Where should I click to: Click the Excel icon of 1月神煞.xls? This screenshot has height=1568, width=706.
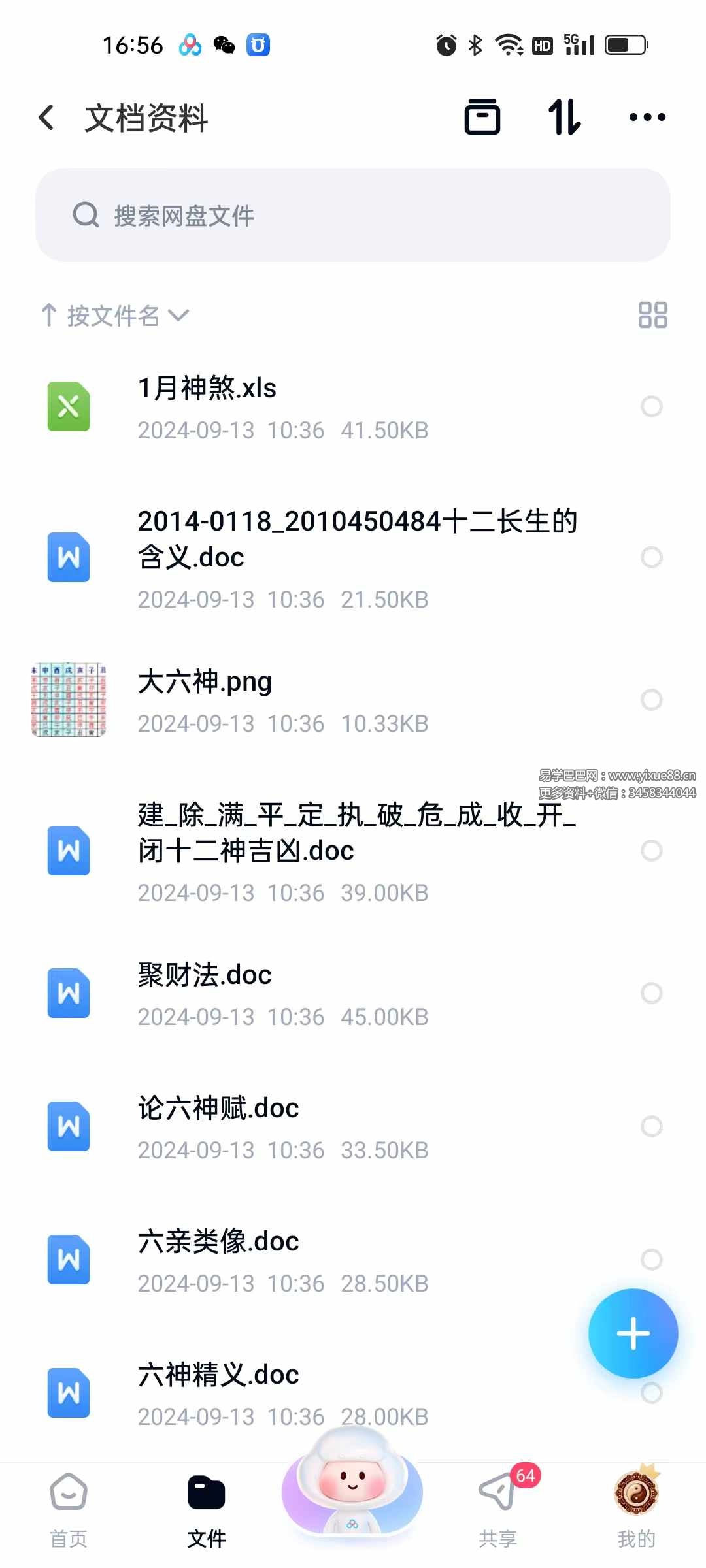tap(68, 406)
